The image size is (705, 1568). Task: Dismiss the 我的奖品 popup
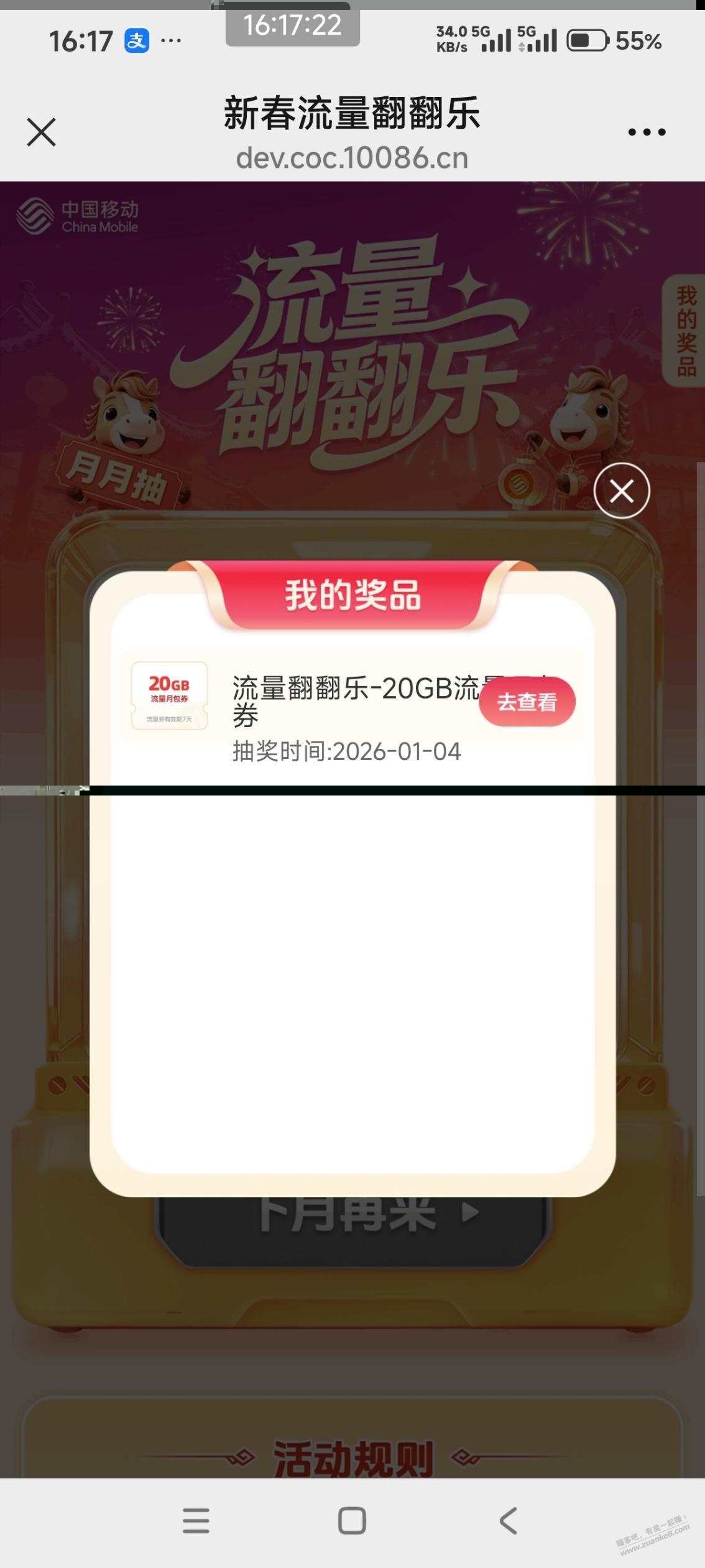pyautogui.click(x=622, y=491)
